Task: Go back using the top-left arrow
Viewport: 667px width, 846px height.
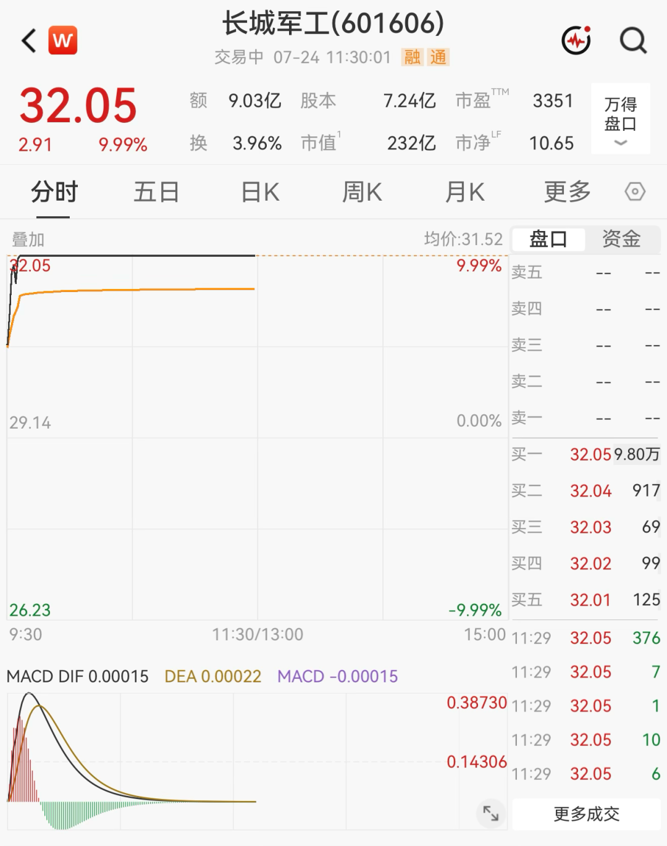Action: click(x=29, y=40)
